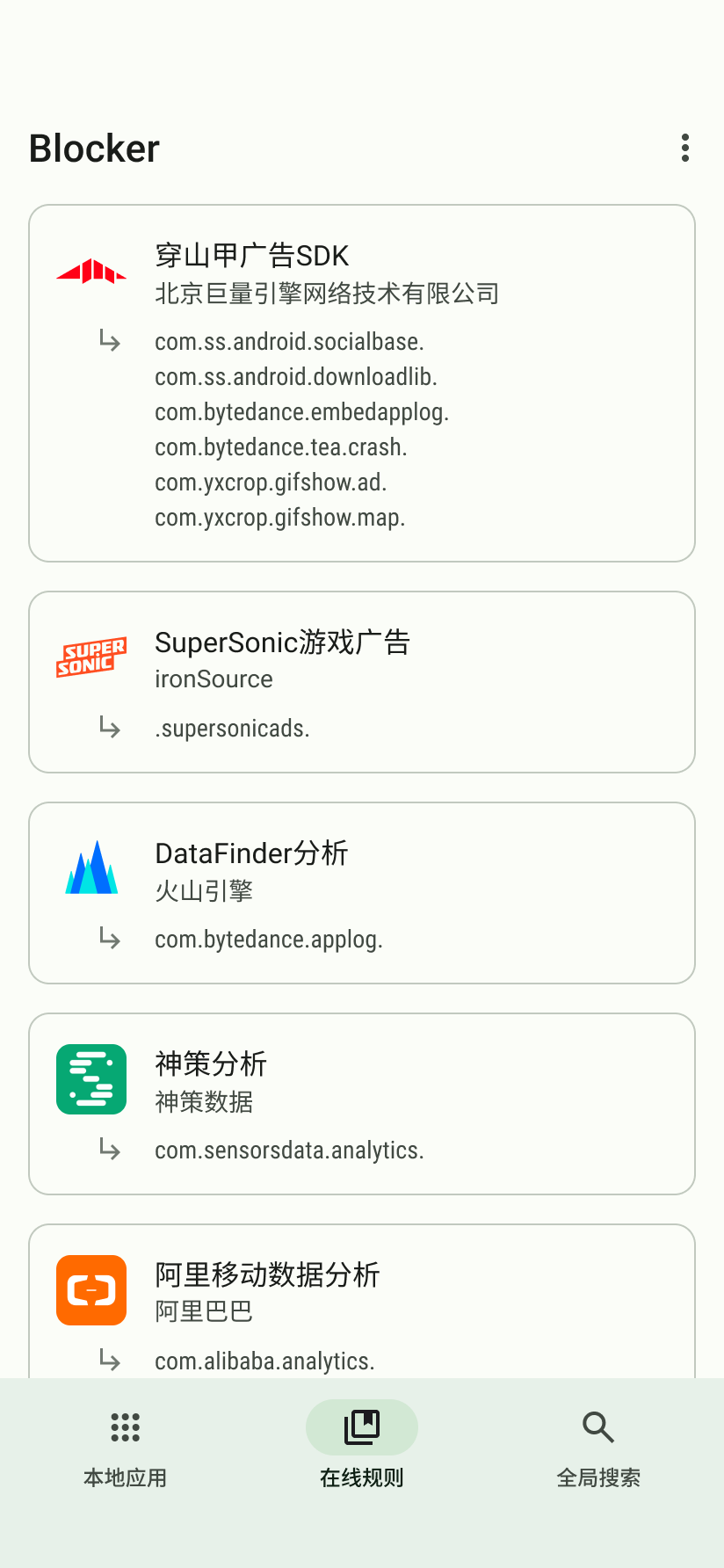Switch to the 本地应用 tab
The height and width of the screenshot is (1568, 724).
click(124, 1446)
